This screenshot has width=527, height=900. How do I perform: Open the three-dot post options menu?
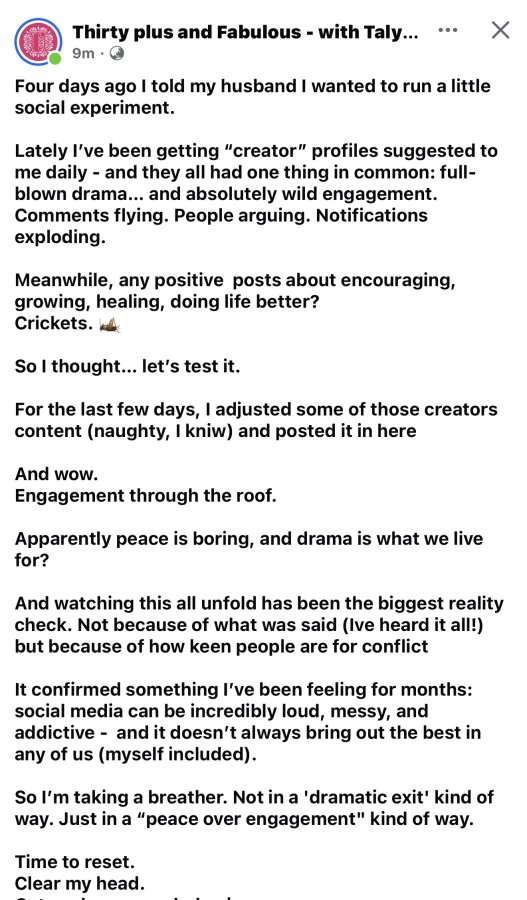[447, 30]
